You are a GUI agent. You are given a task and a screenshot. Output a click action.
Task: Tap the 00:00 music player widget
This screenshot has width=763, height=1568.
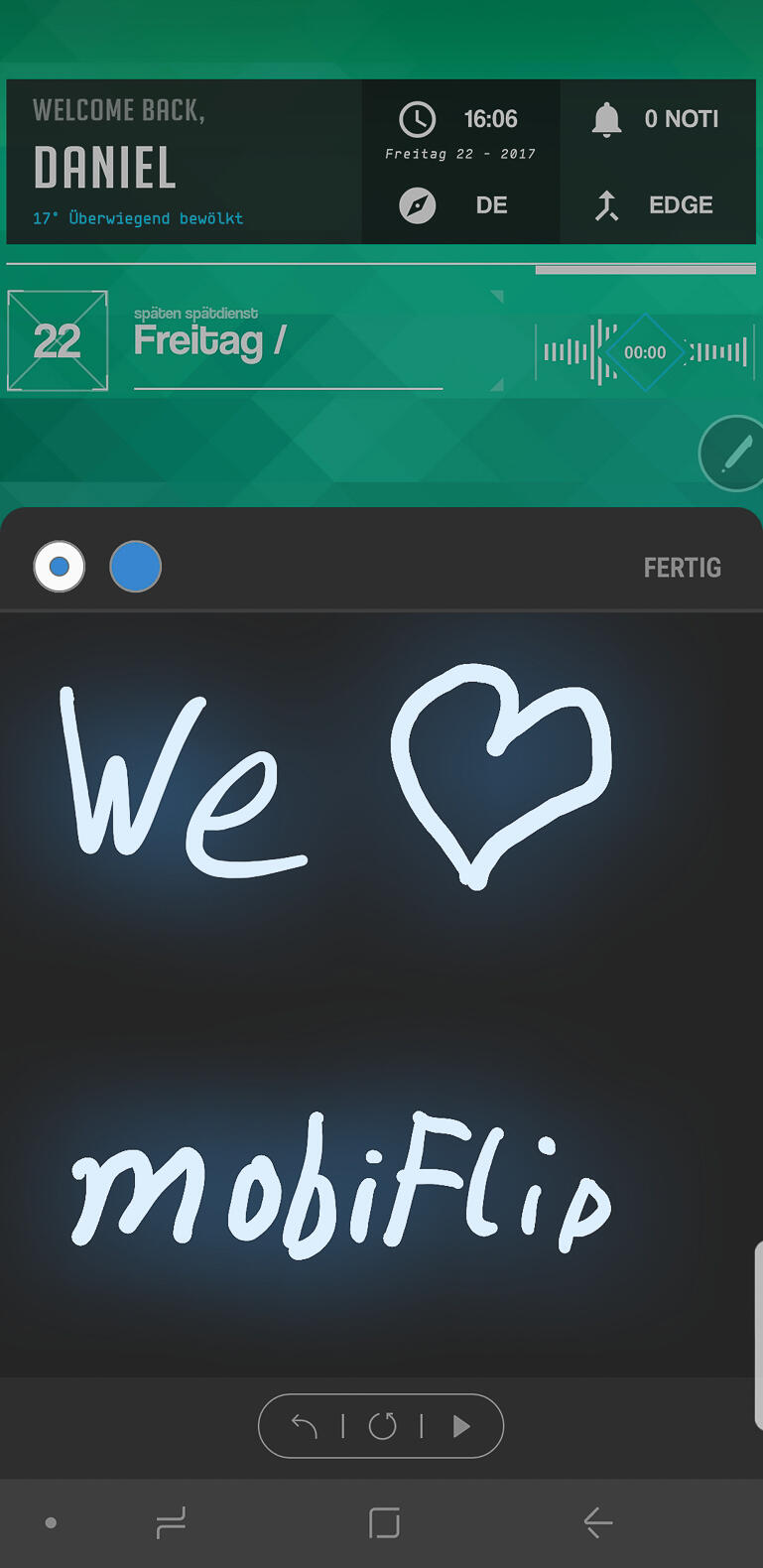(x=645, y=352)
